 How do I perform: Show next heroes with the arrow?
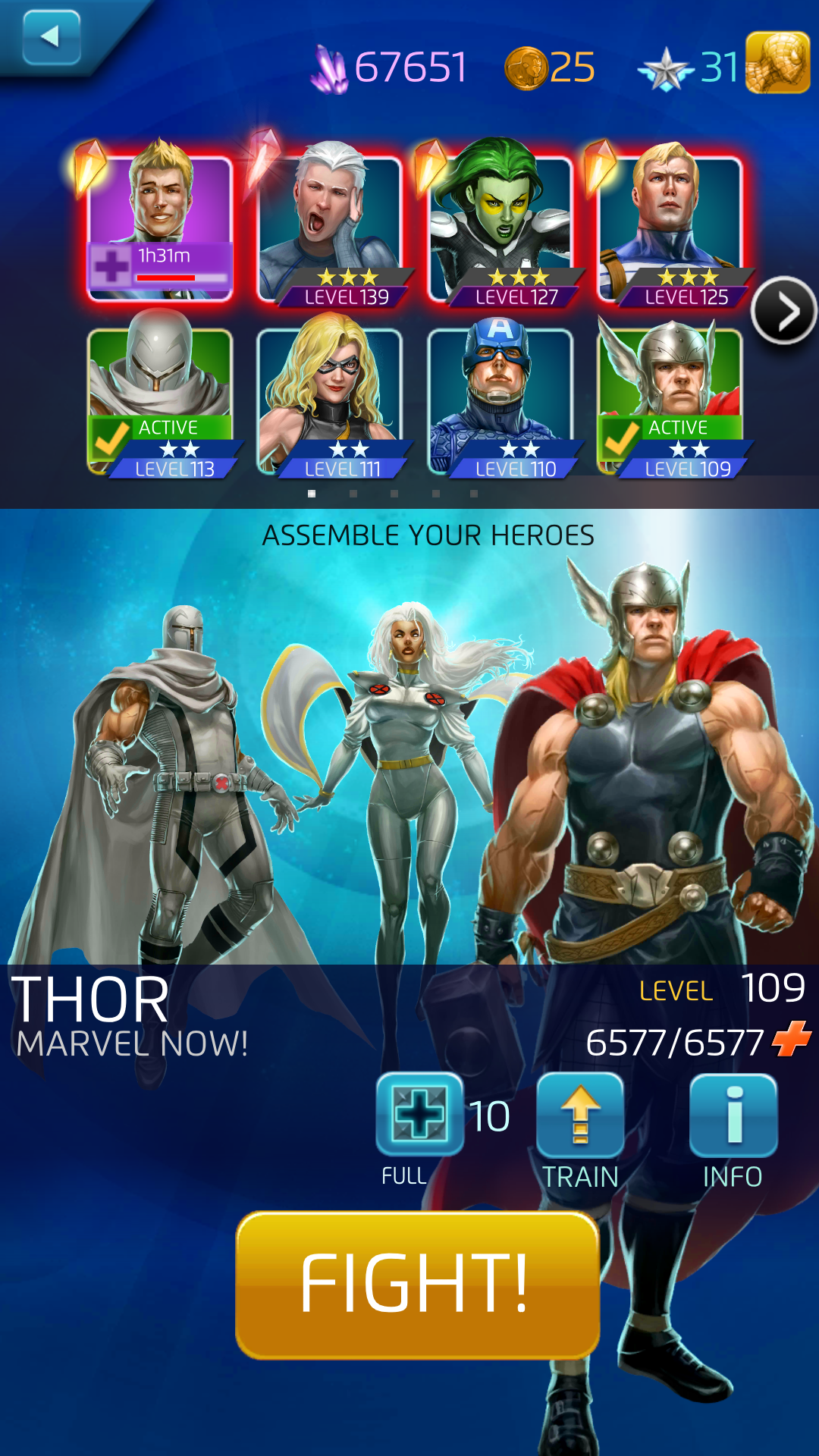pos(783,310)
